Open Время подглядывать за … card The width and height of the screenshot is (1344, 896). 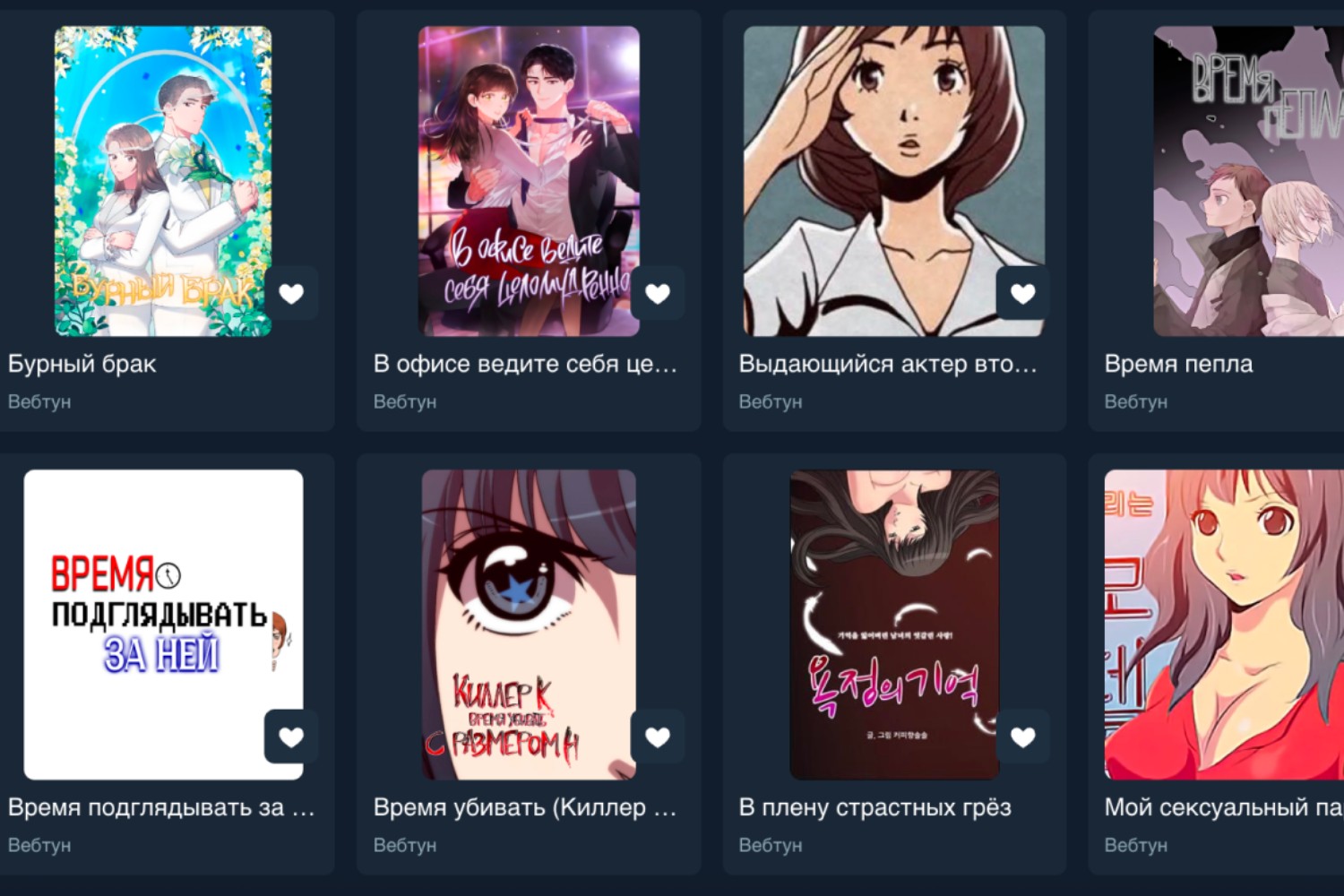pyautogui.click(x=162, y=625)
